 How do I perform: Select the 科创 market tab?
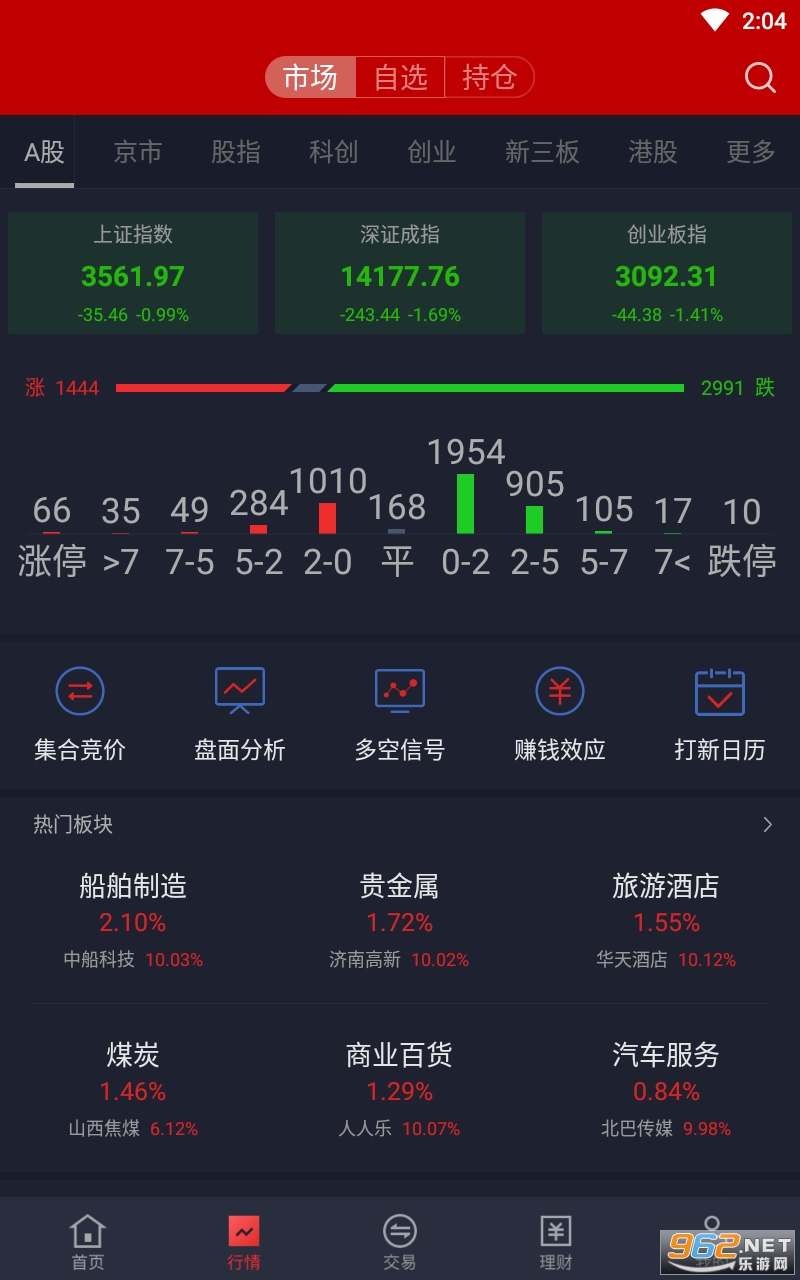point(334,152)
